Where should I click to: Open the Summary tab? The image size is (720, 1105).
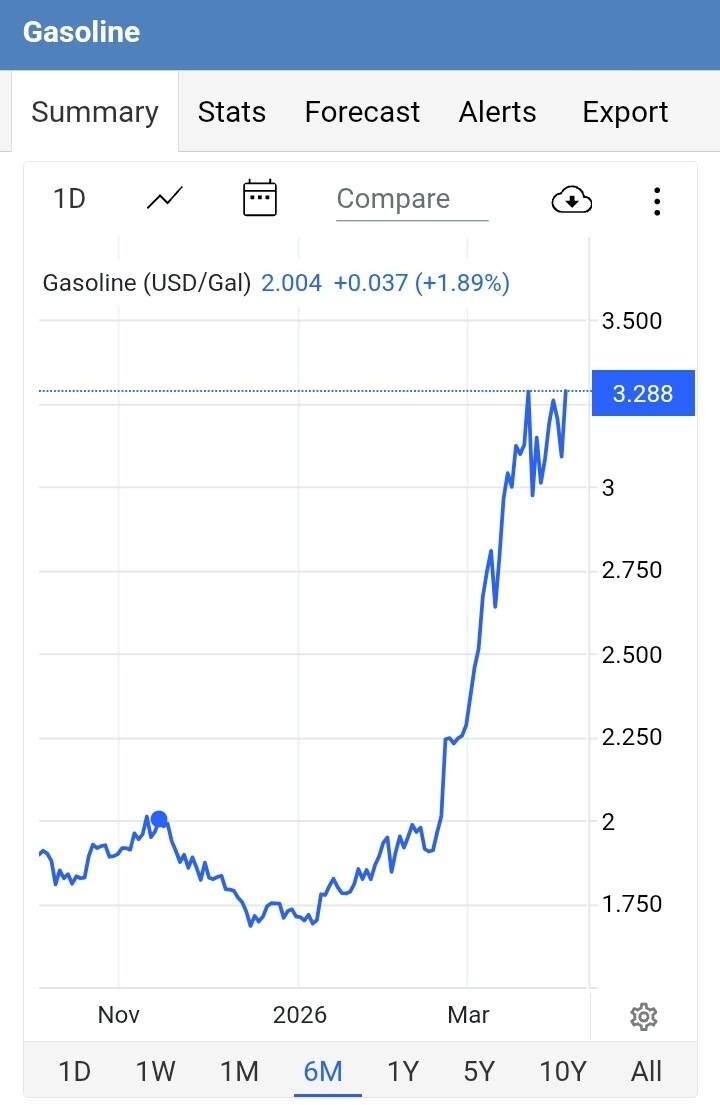pos(95,112)
